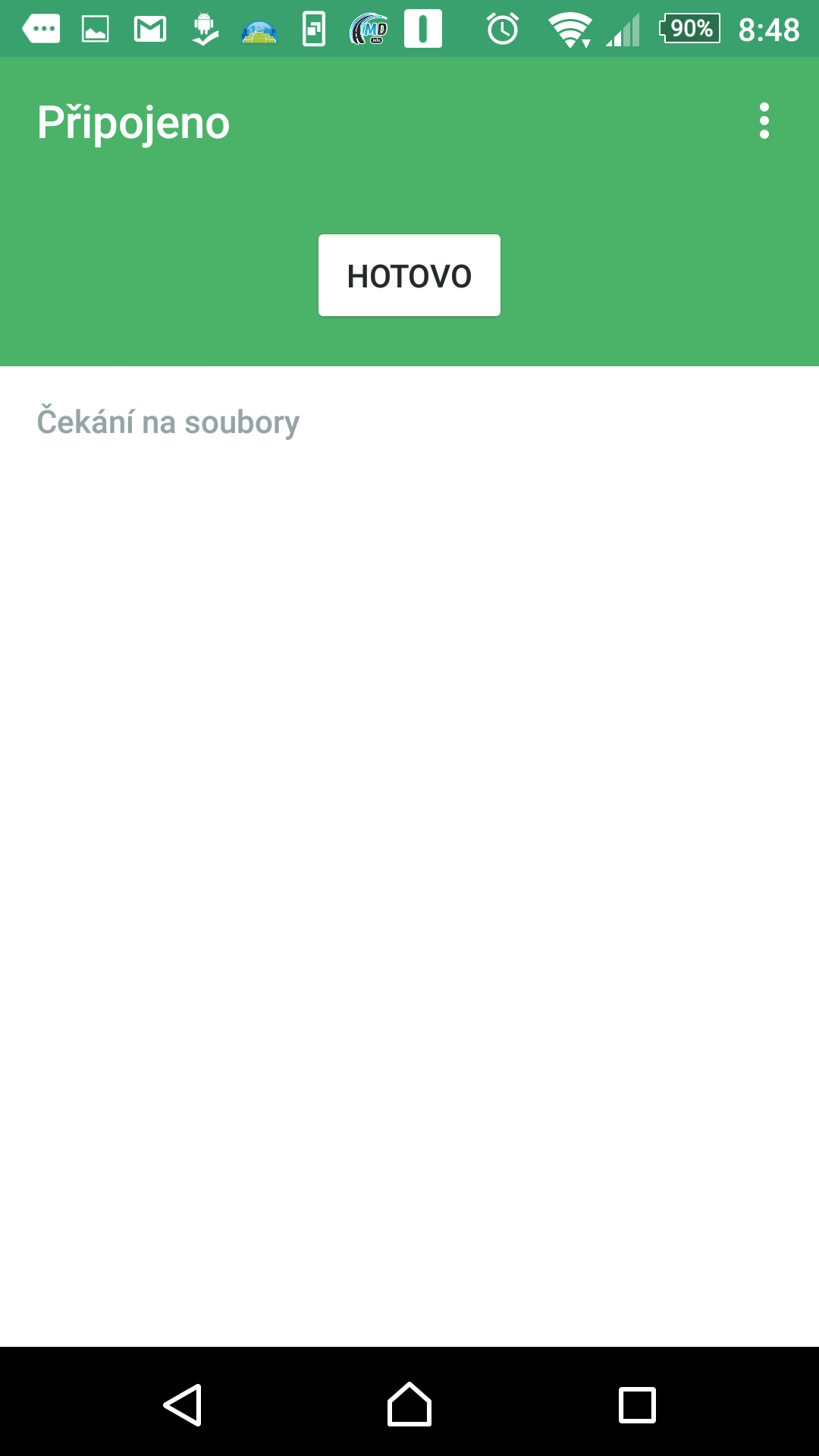Go back using the navigation bar
The width and height of the screenshot is (819, 1456).
[x=183, y=1405]
